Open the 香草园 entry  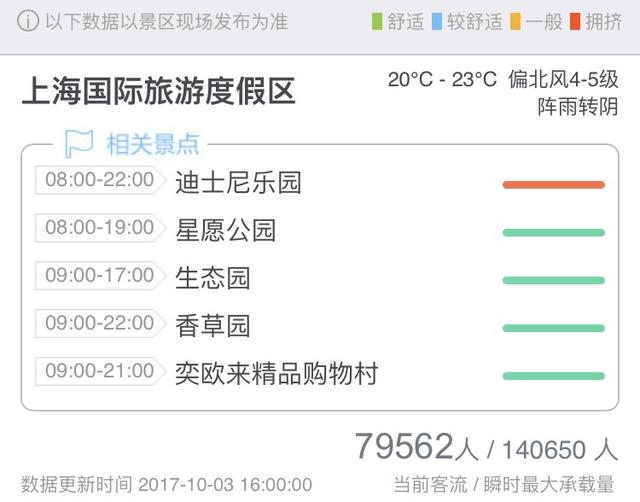(x=212, y=326)
